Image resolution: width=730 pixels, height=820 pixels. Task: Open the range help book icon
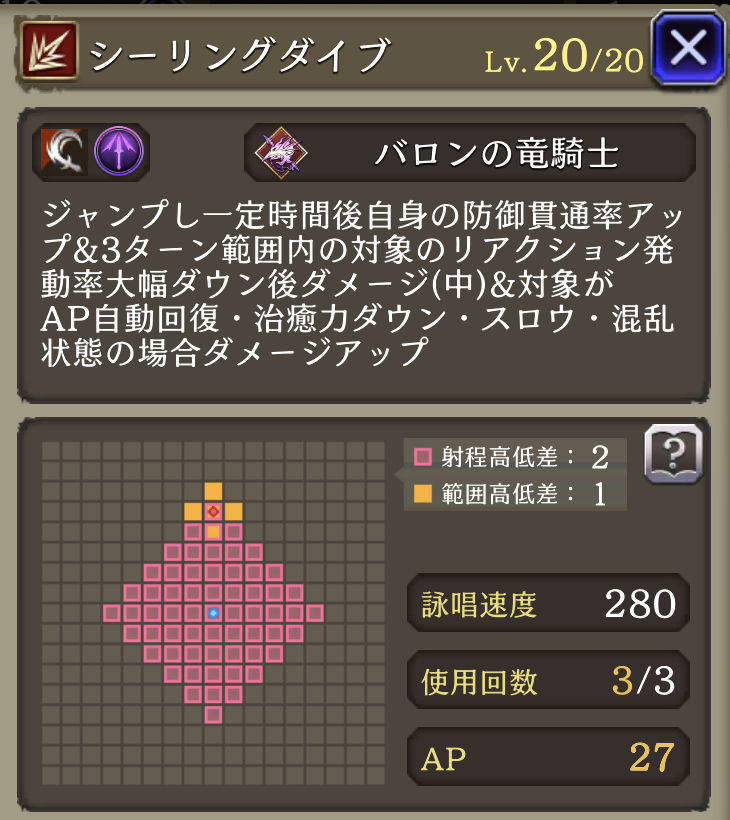[x=673, y=455]
